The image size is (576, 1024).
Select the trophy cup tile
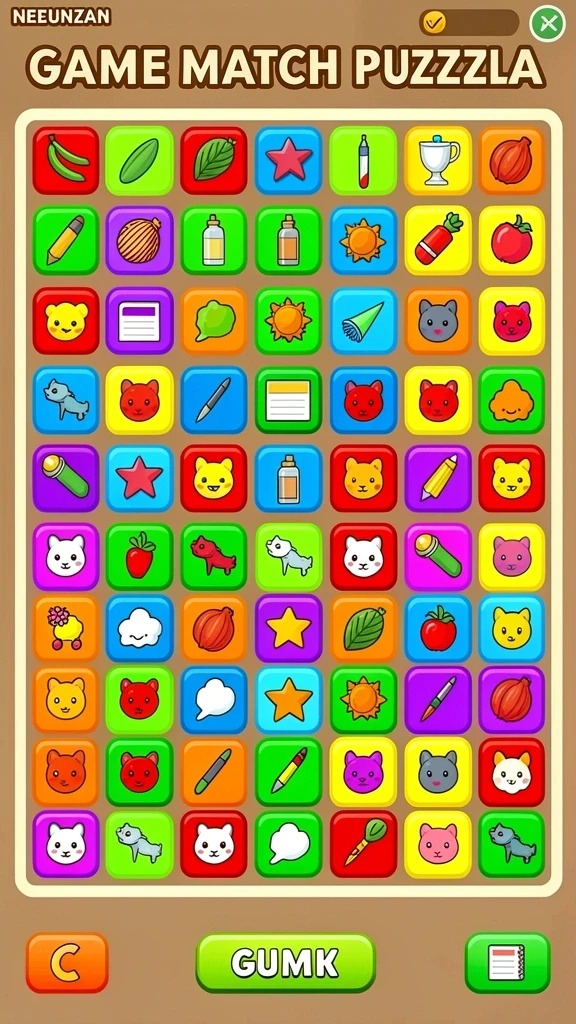click(x=438, y=161)
